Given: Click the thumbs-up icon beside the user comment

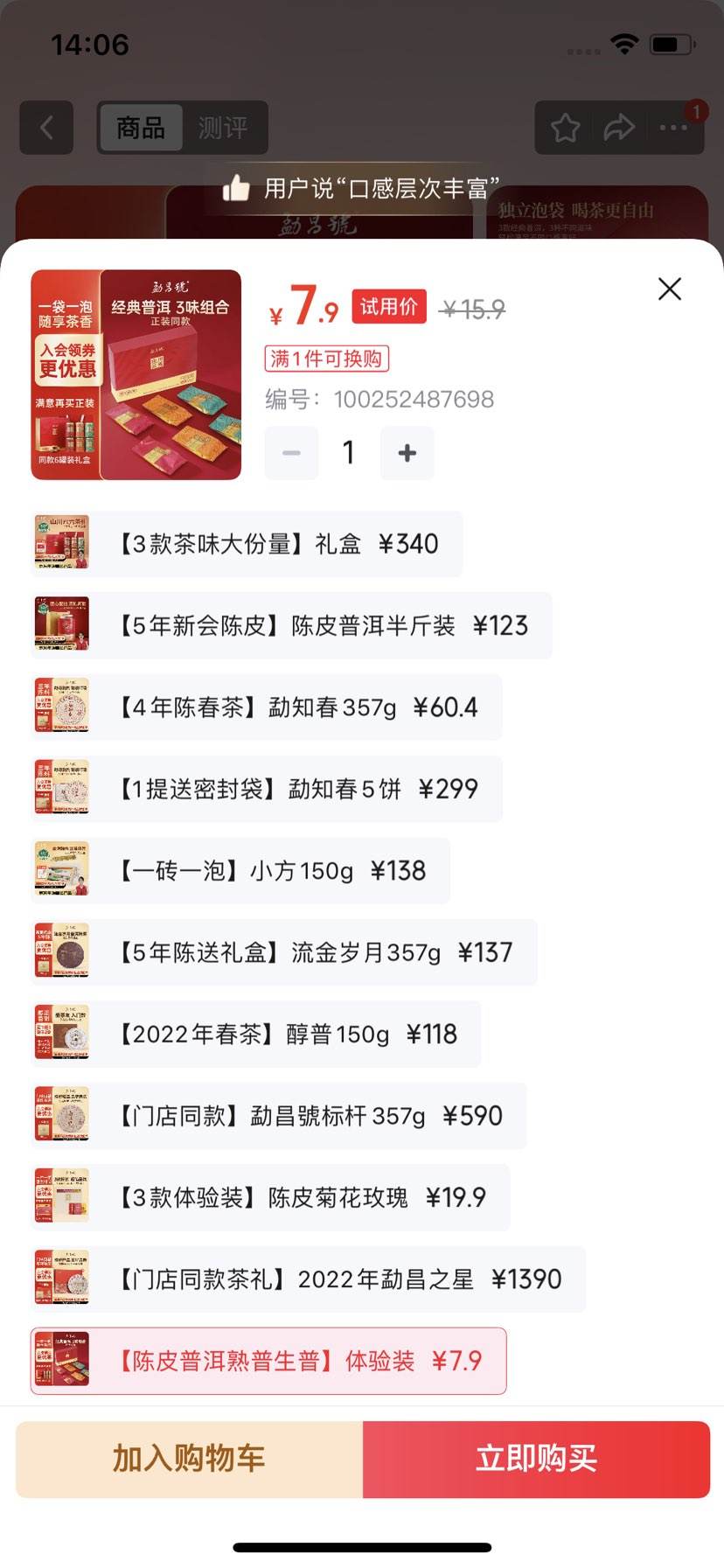Looking at the screenshot, I should pyautogui.click(x=236, y=185).
